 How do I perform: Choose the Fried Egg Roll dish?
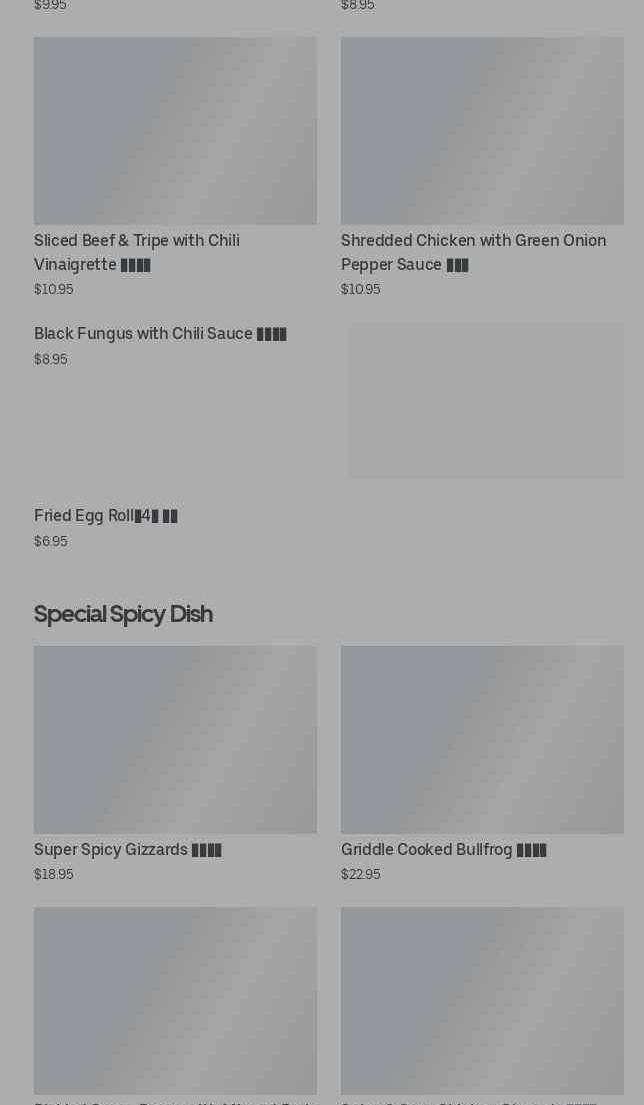106,517
